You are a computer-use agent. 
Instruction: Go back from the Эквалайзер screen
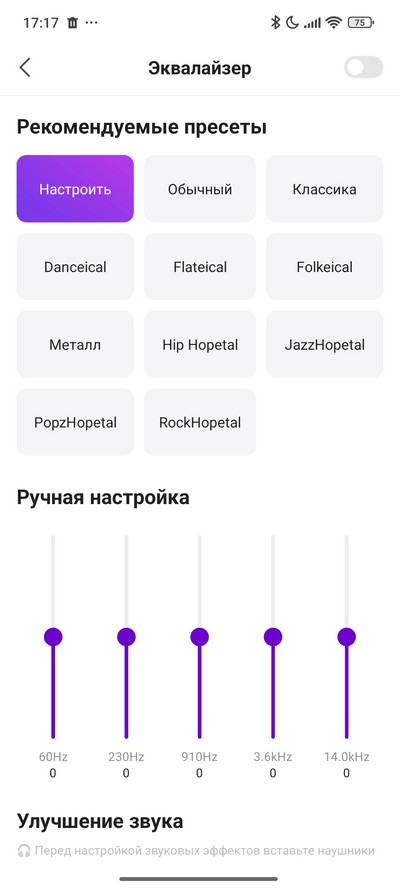pyautogui.click(x=24, y=67)
